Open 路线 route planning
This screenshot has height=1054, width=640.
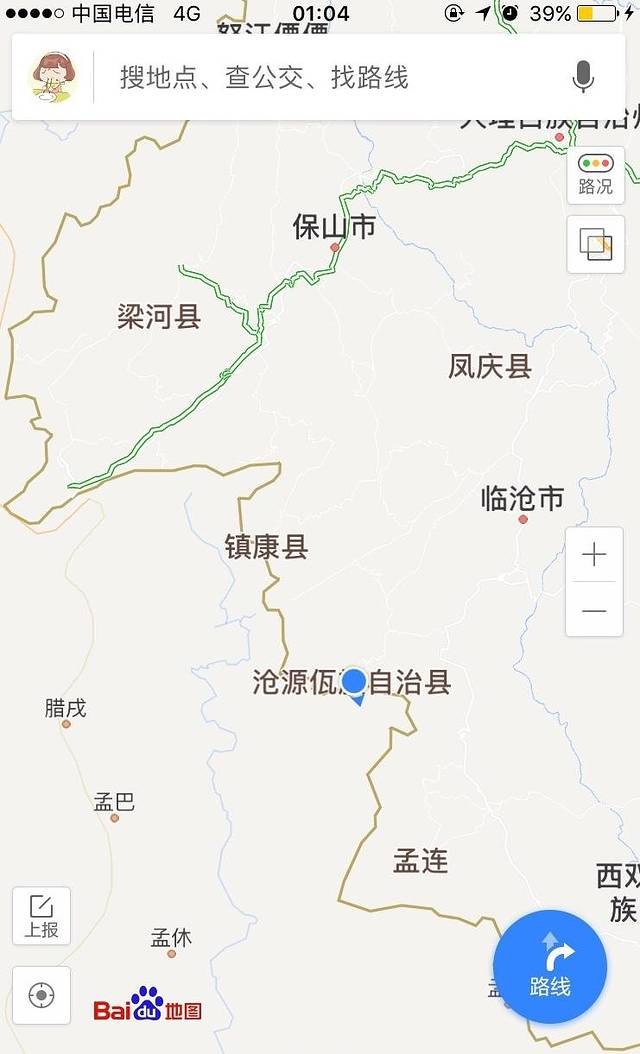pyautogui.click(x=550, y=966)
